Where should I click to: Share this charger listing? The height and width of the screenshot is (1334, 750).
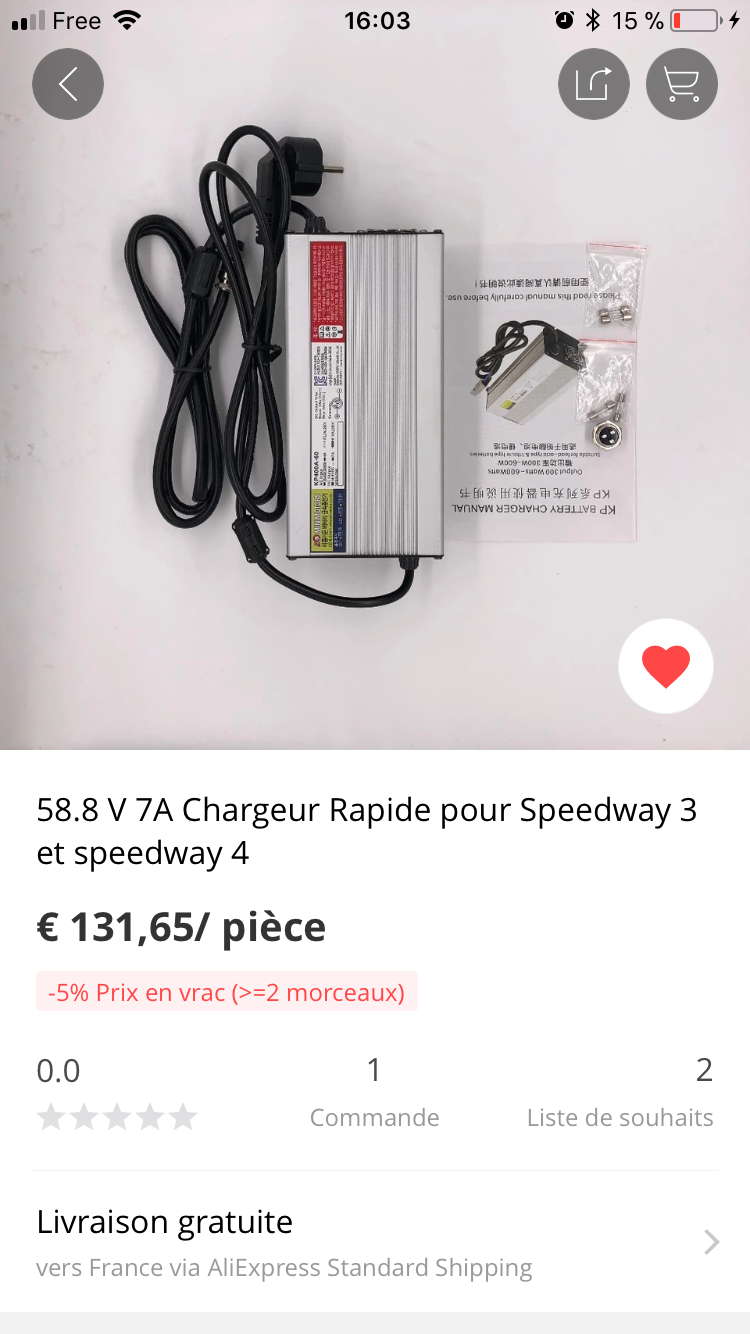coord(594,84)
